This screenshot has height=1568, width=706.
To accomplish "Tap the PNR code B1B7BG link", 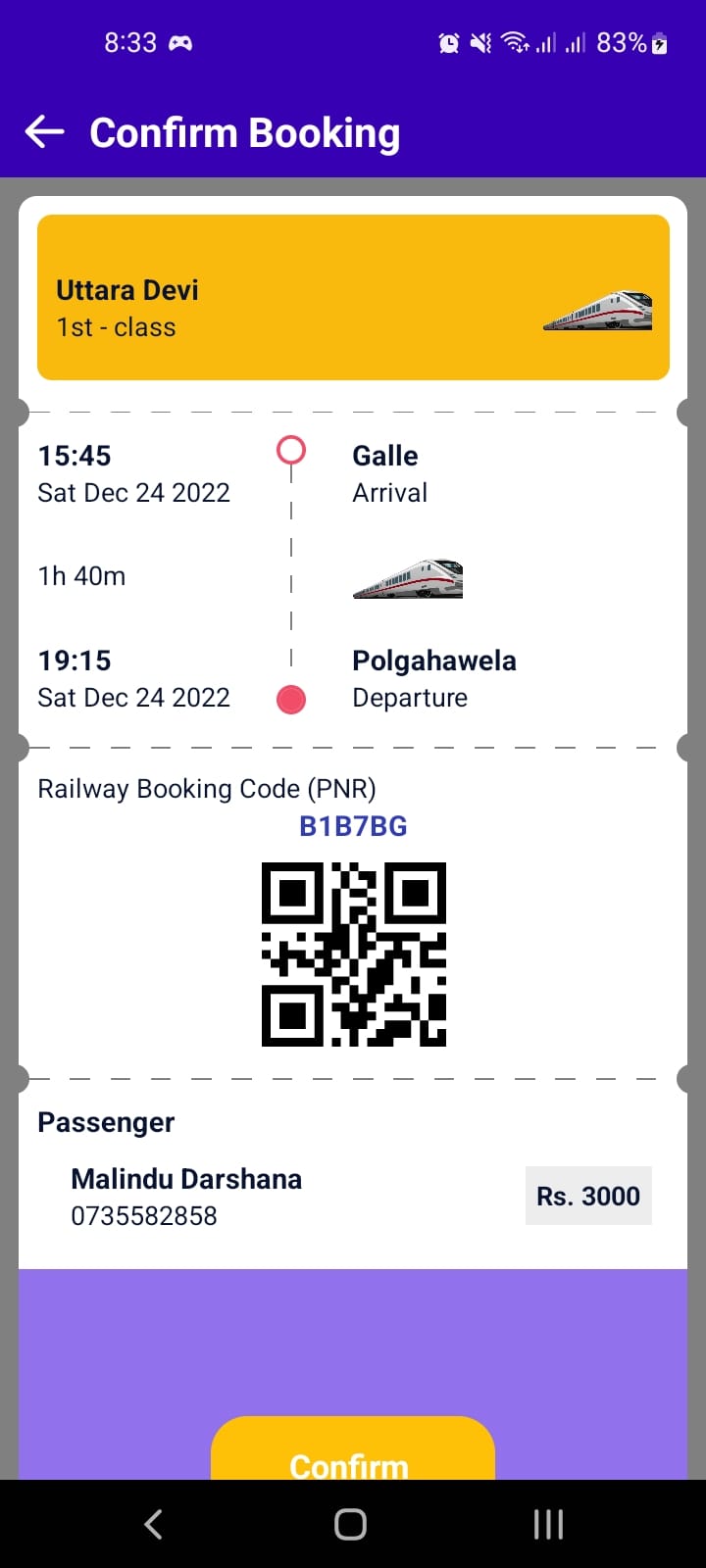I will pyautogui.click(x=353, y=825).
